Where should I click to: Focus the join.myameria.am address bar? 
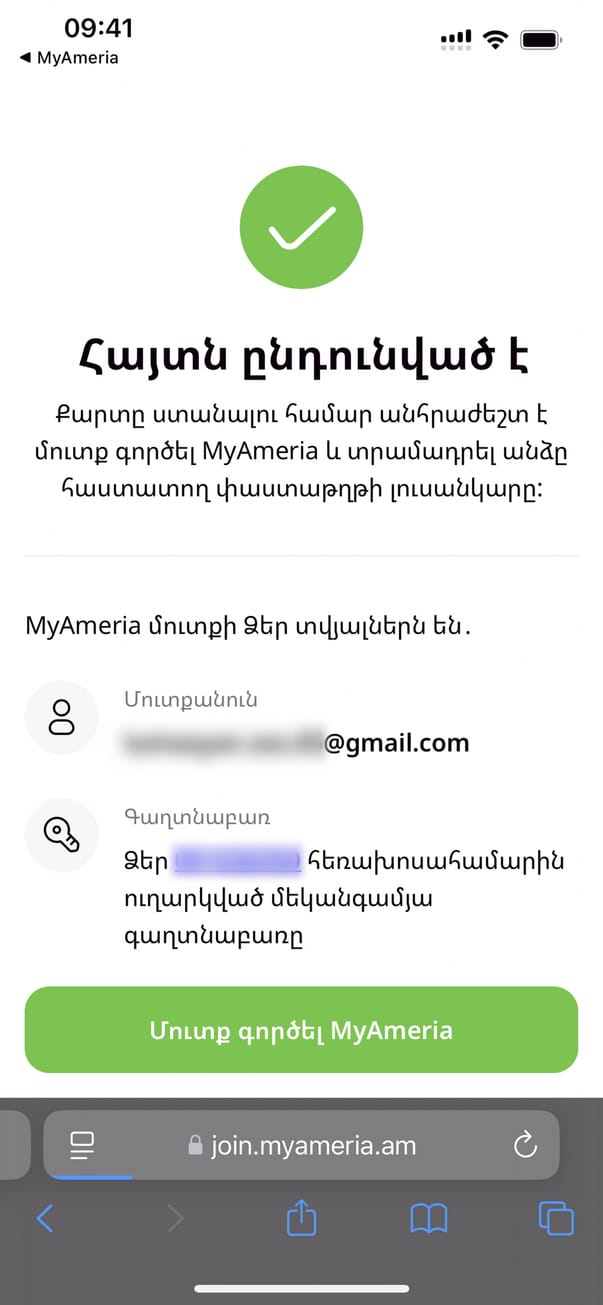(x=302, y=1145)
